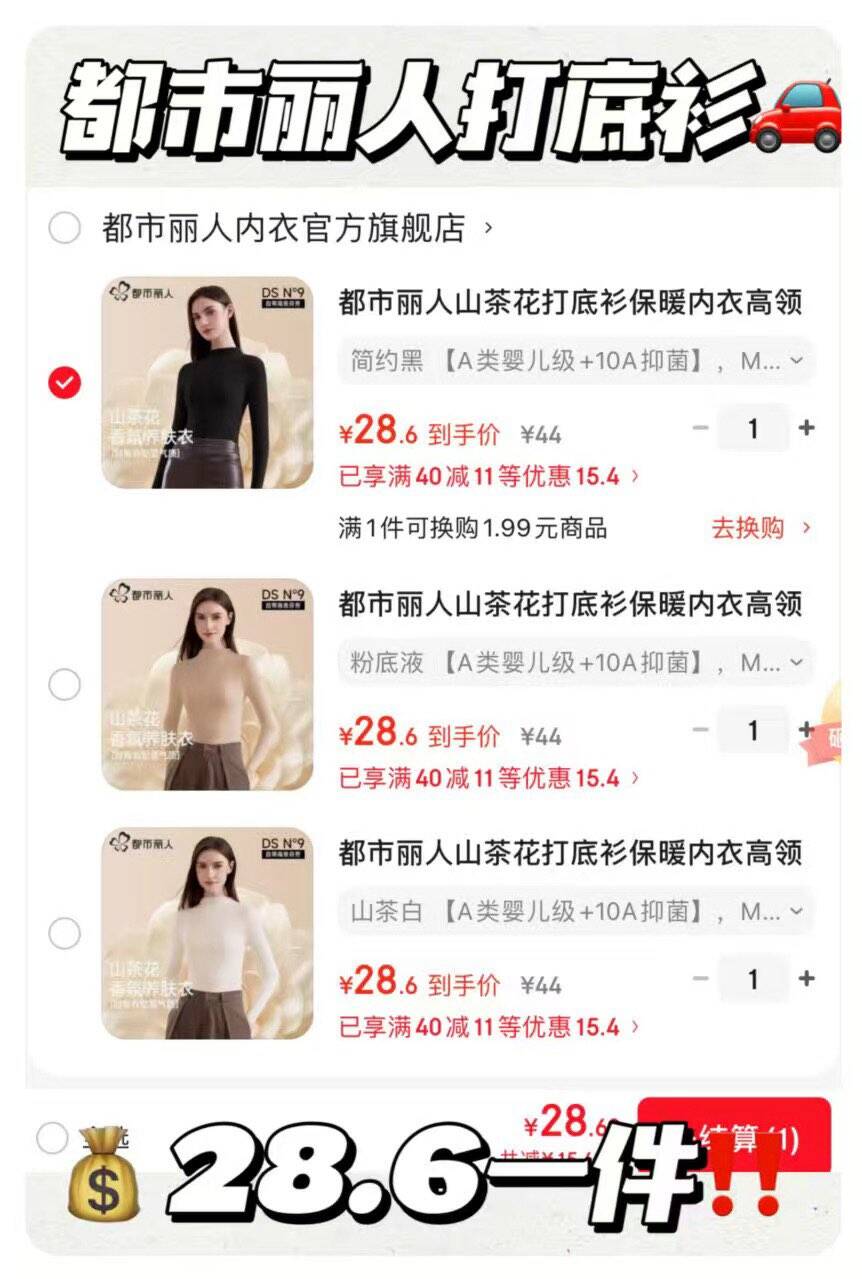Select the store-level checkbox circle
Screen dimensions: 862x1279
63,227
